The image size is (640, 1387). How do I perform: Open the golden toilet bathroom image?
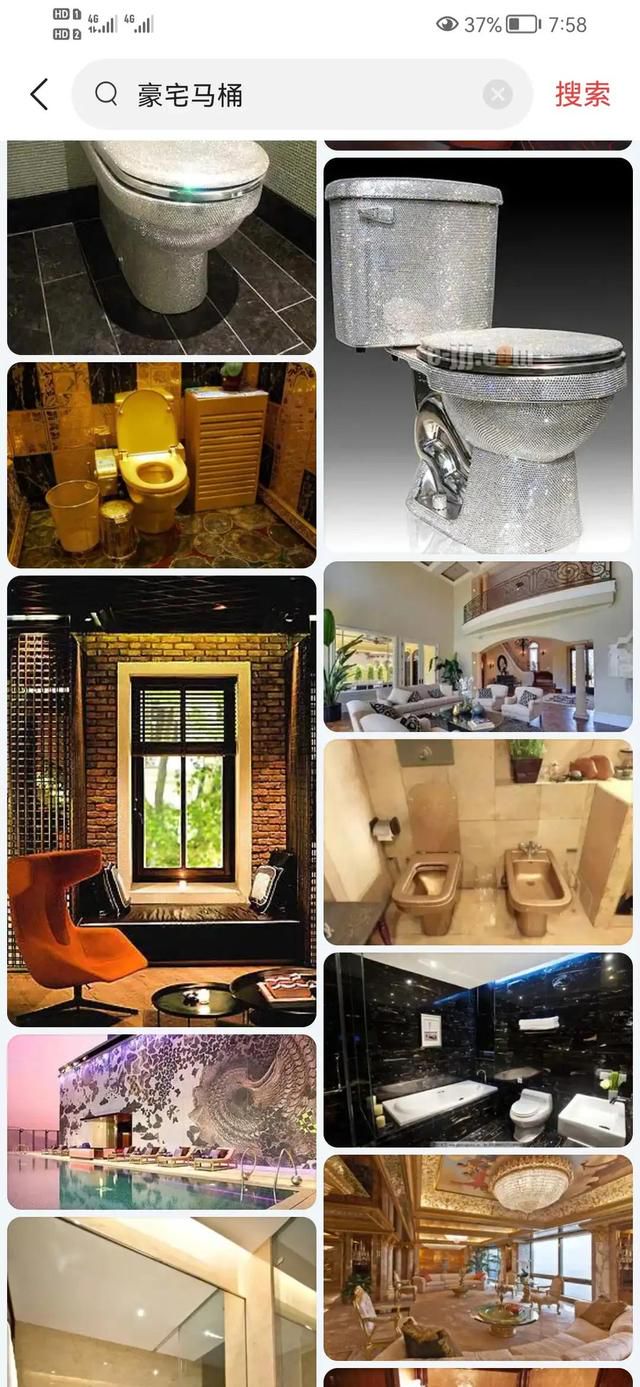[x=162, y=465]
